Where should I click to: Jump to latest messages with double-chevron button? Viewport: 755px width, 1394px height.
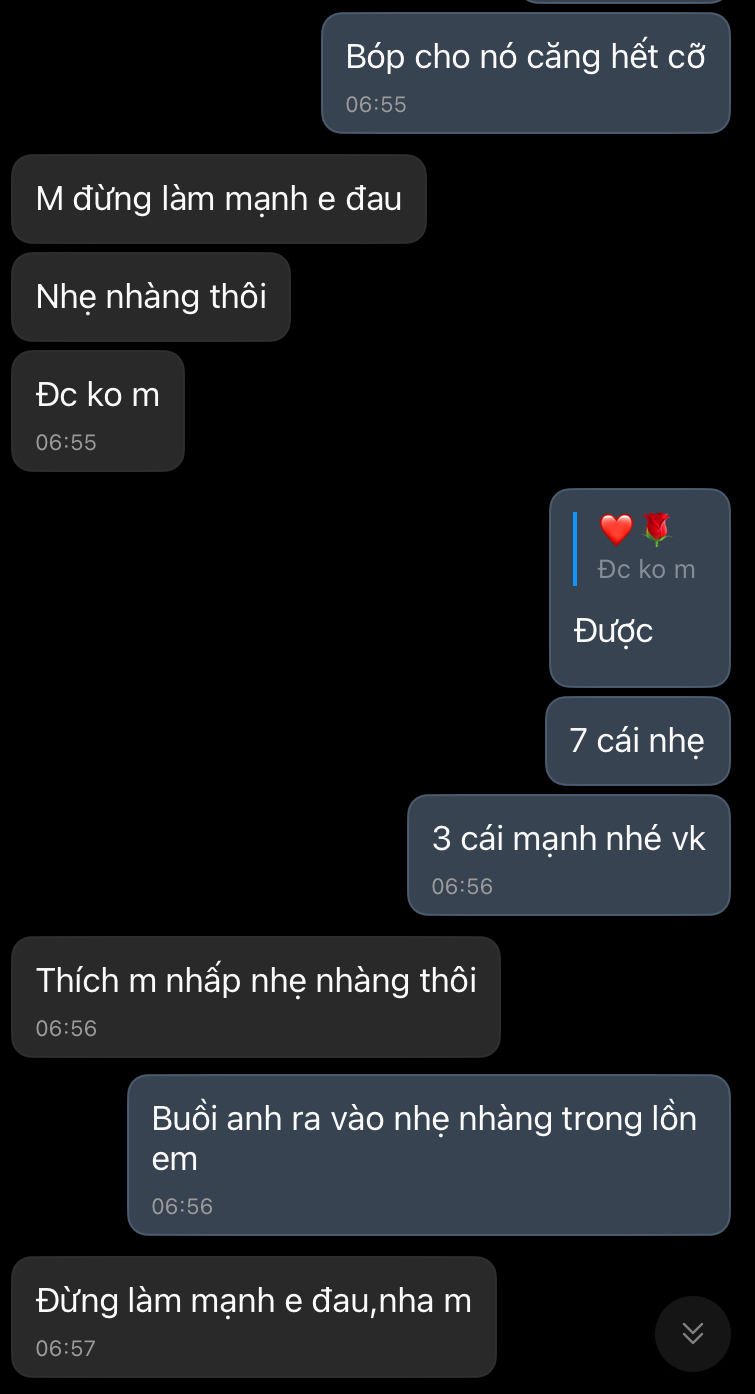[692, 1333]
